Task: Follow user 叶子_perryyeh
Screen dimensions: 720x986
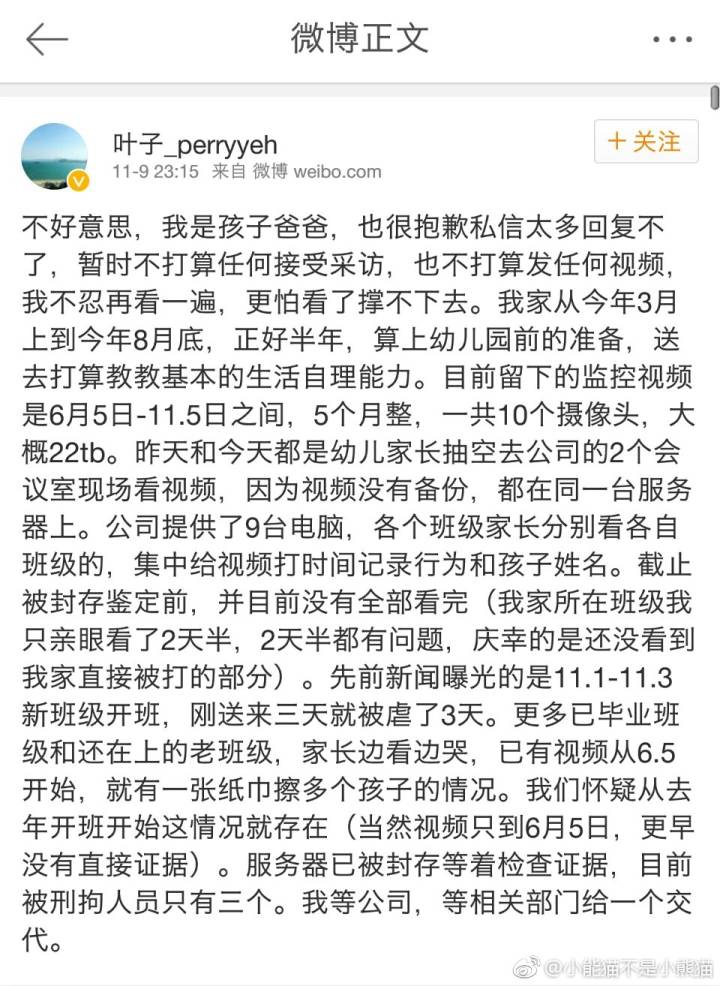Action: click(x=645, y=142)
